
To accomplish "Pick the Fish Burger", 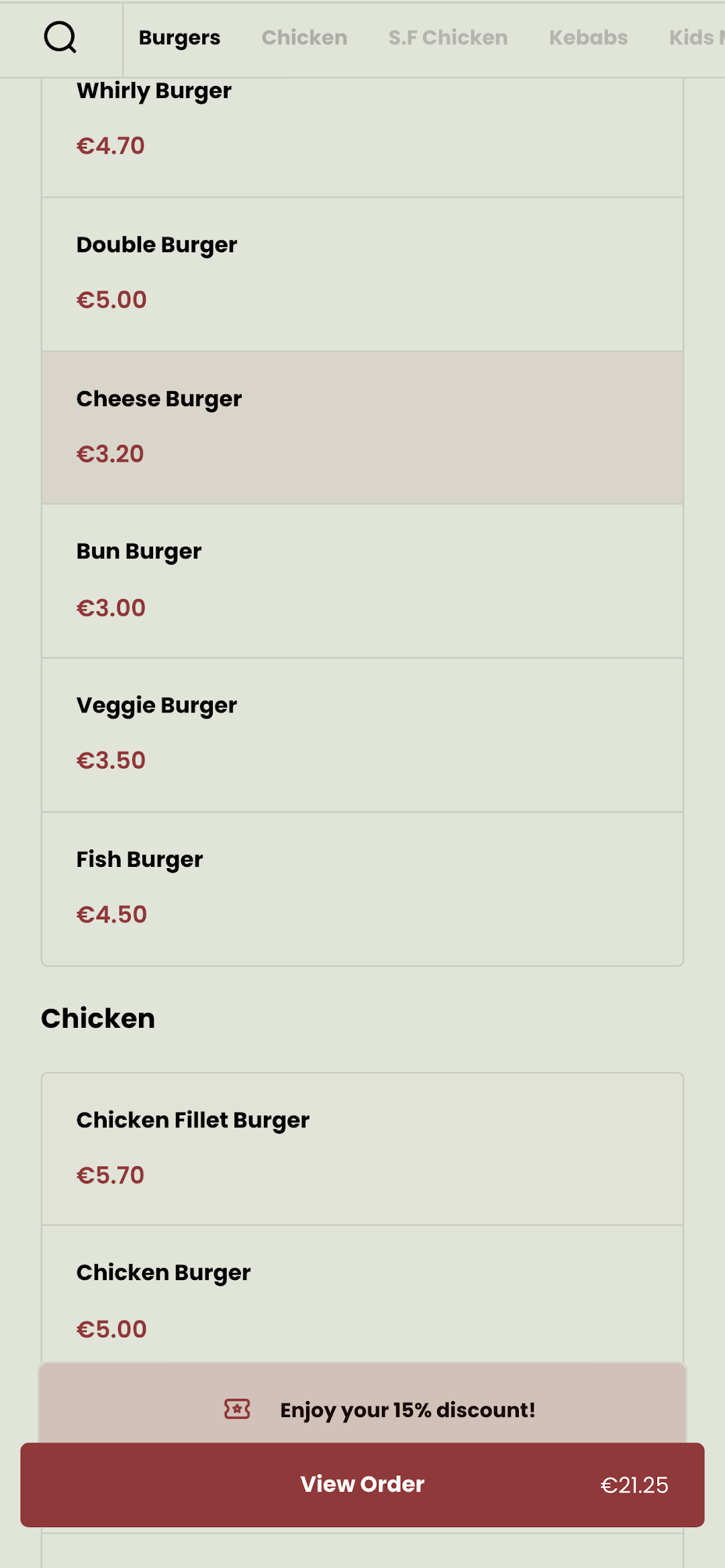I will pos(362,889).
